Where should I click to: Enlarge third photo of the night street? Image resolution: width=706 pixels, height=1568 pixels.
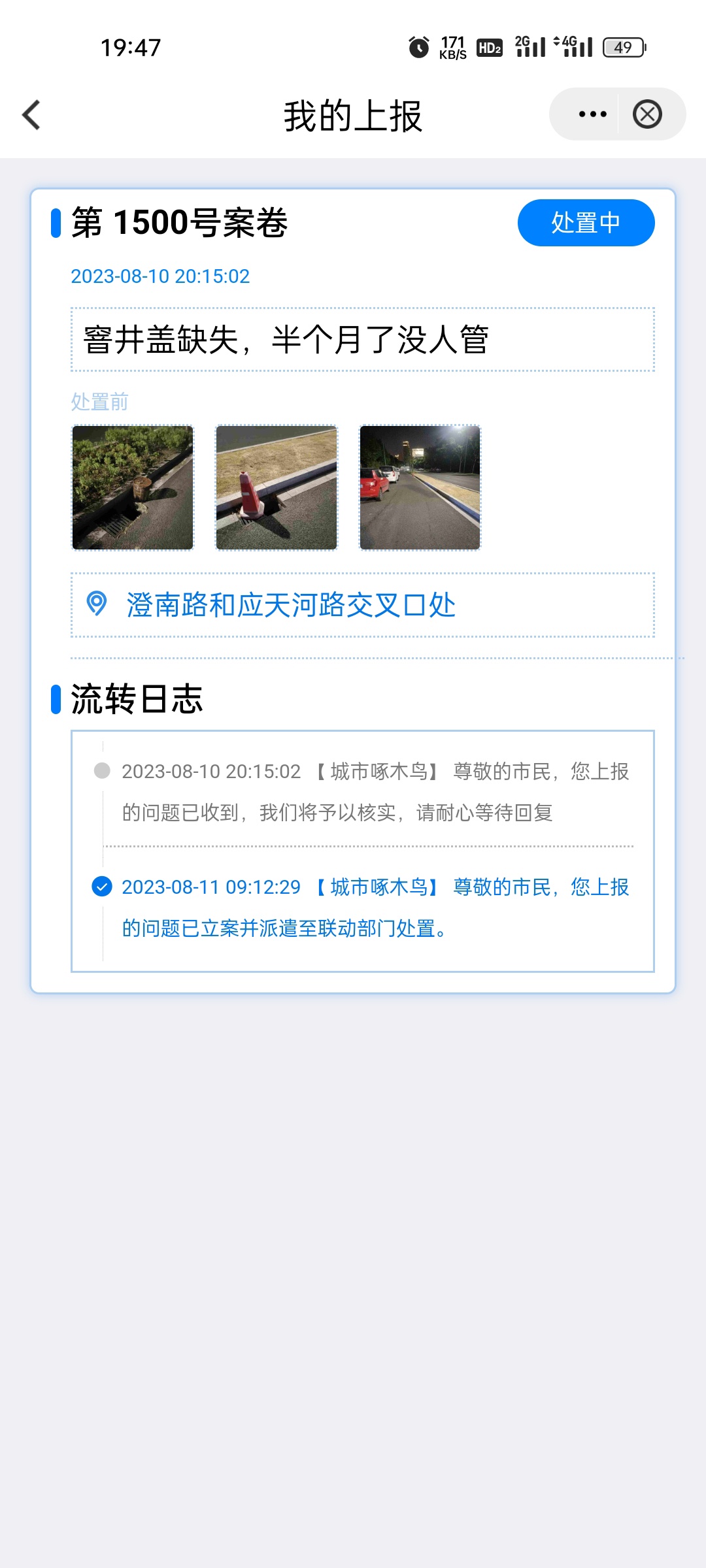click(420, 487)
